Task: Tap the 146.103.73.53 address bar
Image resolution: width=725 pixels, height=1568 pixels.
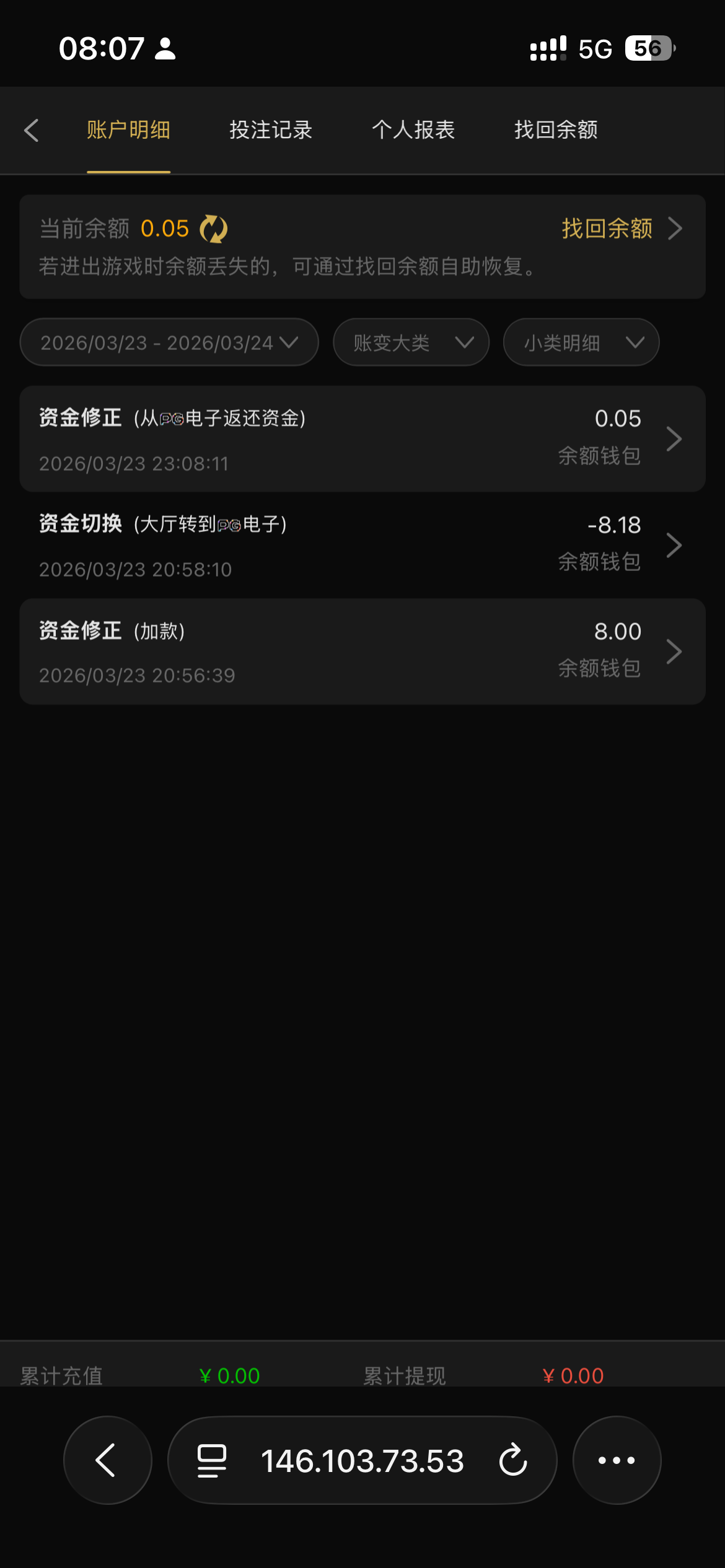Action: 362,1460
